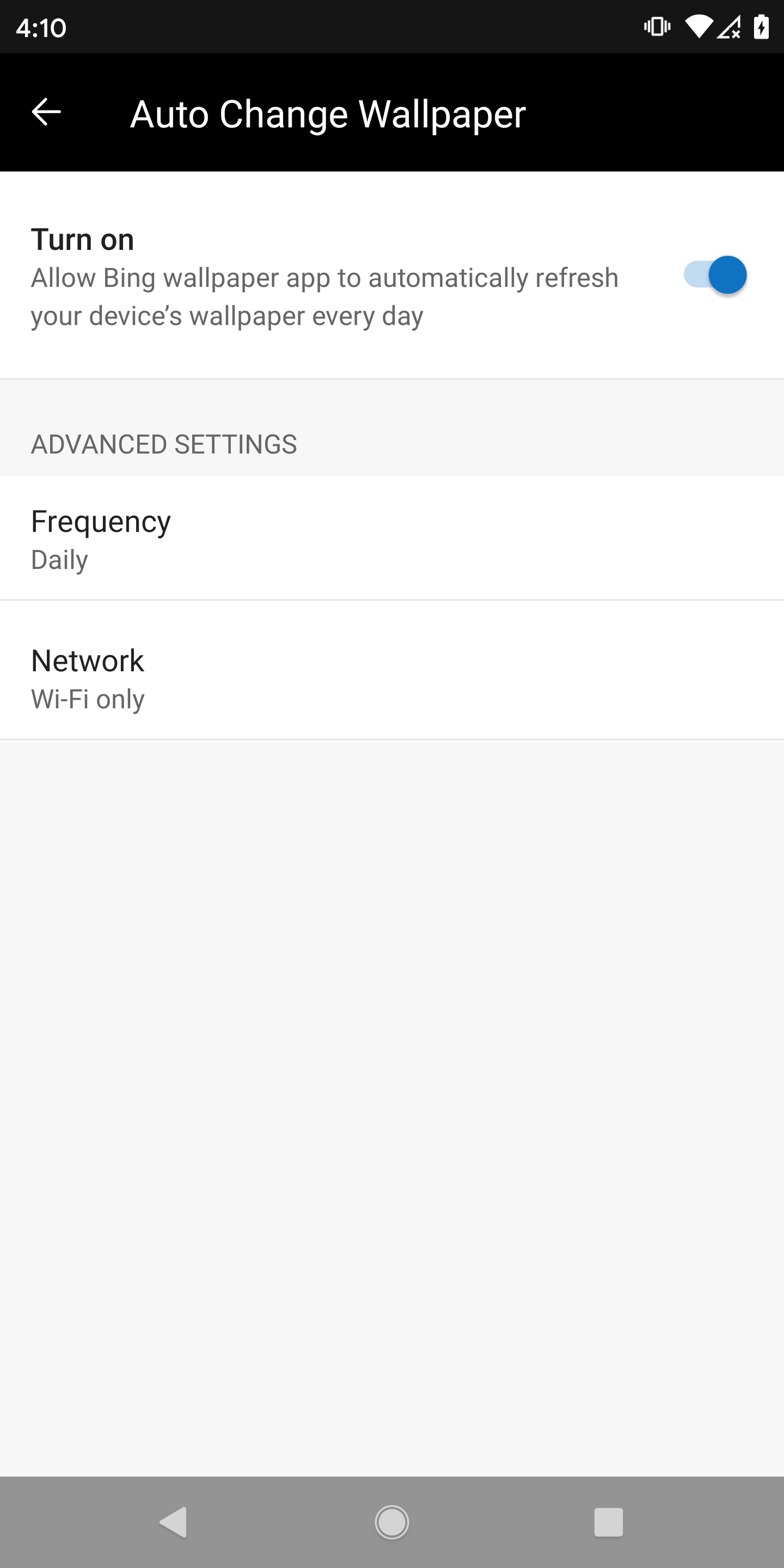The height and width of the screenshot is (1568, 784).
Task: Tap the battery charging indicator
Action: [762, 26]
